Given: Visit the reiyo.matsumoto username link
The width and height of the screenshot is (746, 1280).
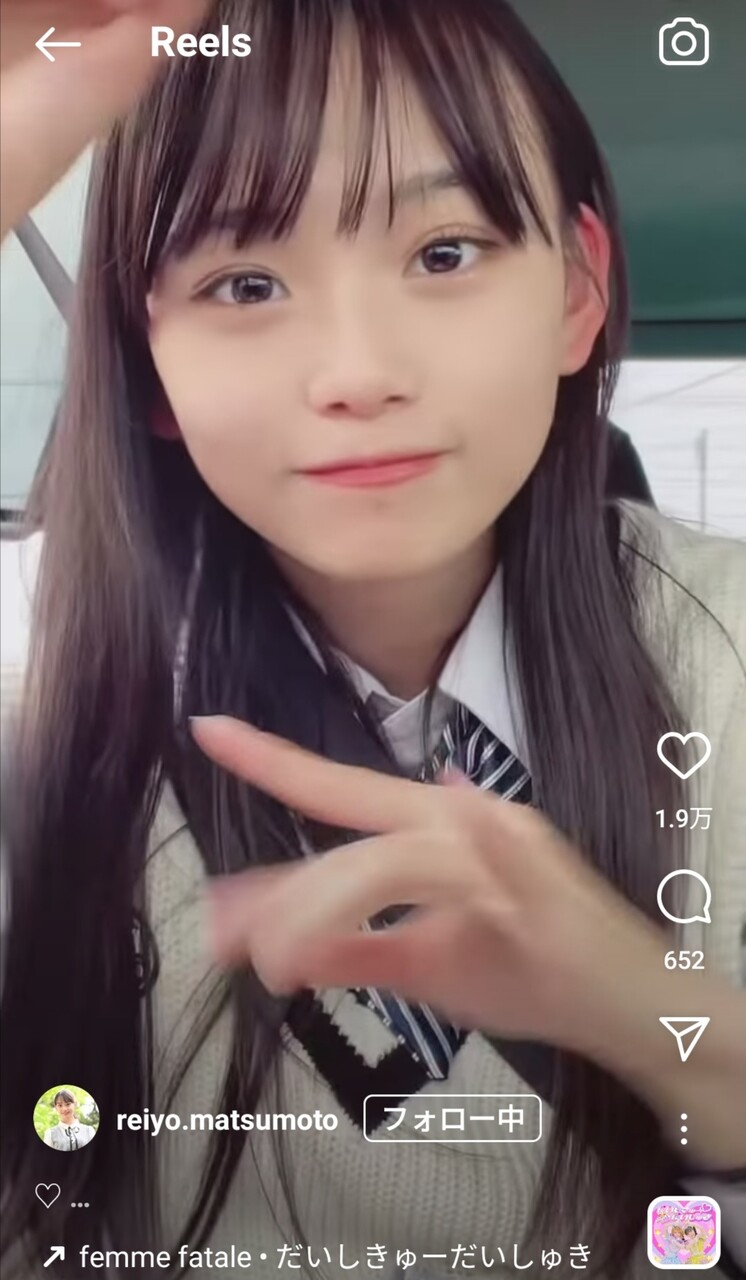Looking at the screenshot, I should pos(227,1120).
